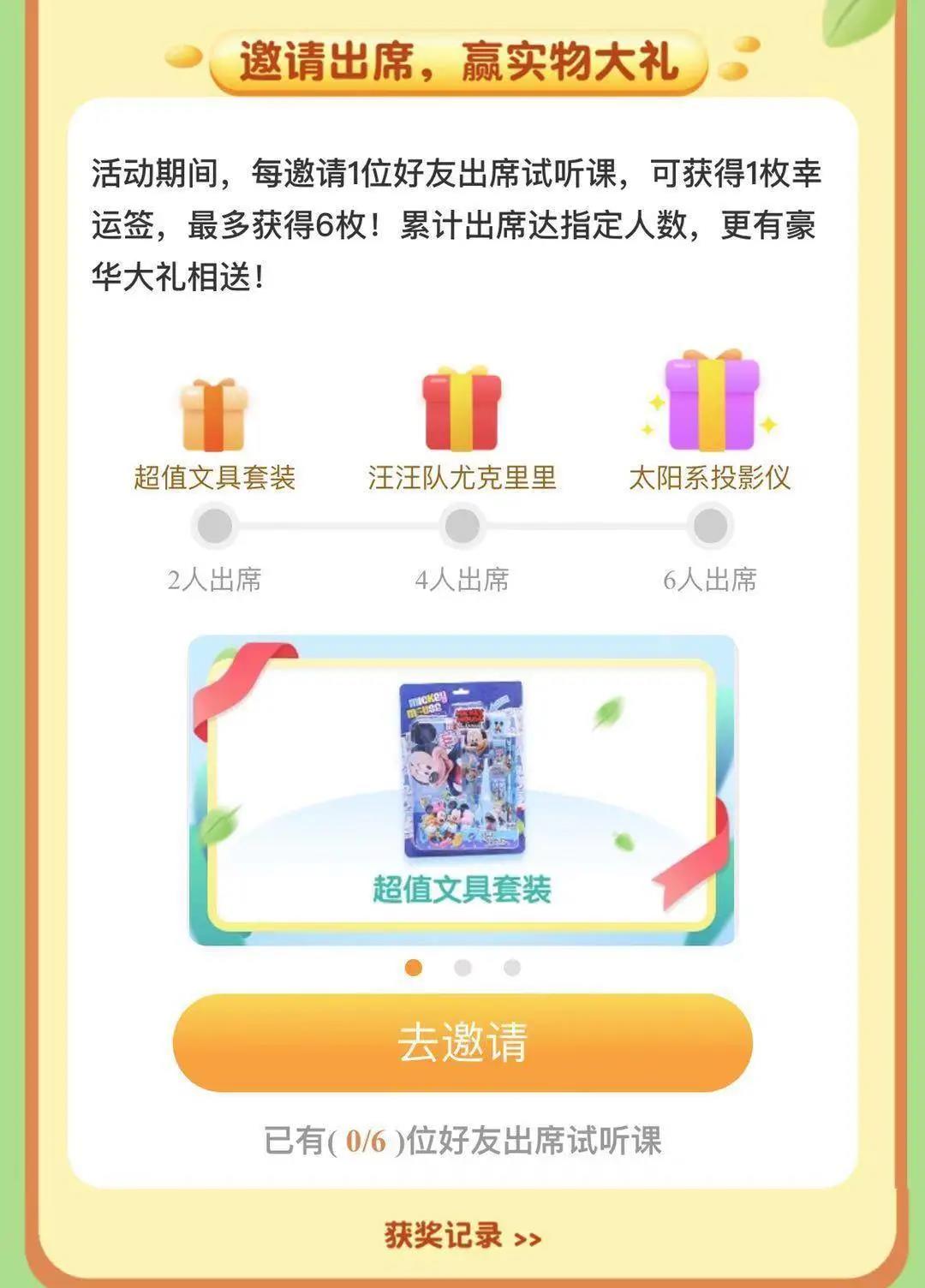
Task: Open the 超值文具套装 prize card
Action: (462, 790)
